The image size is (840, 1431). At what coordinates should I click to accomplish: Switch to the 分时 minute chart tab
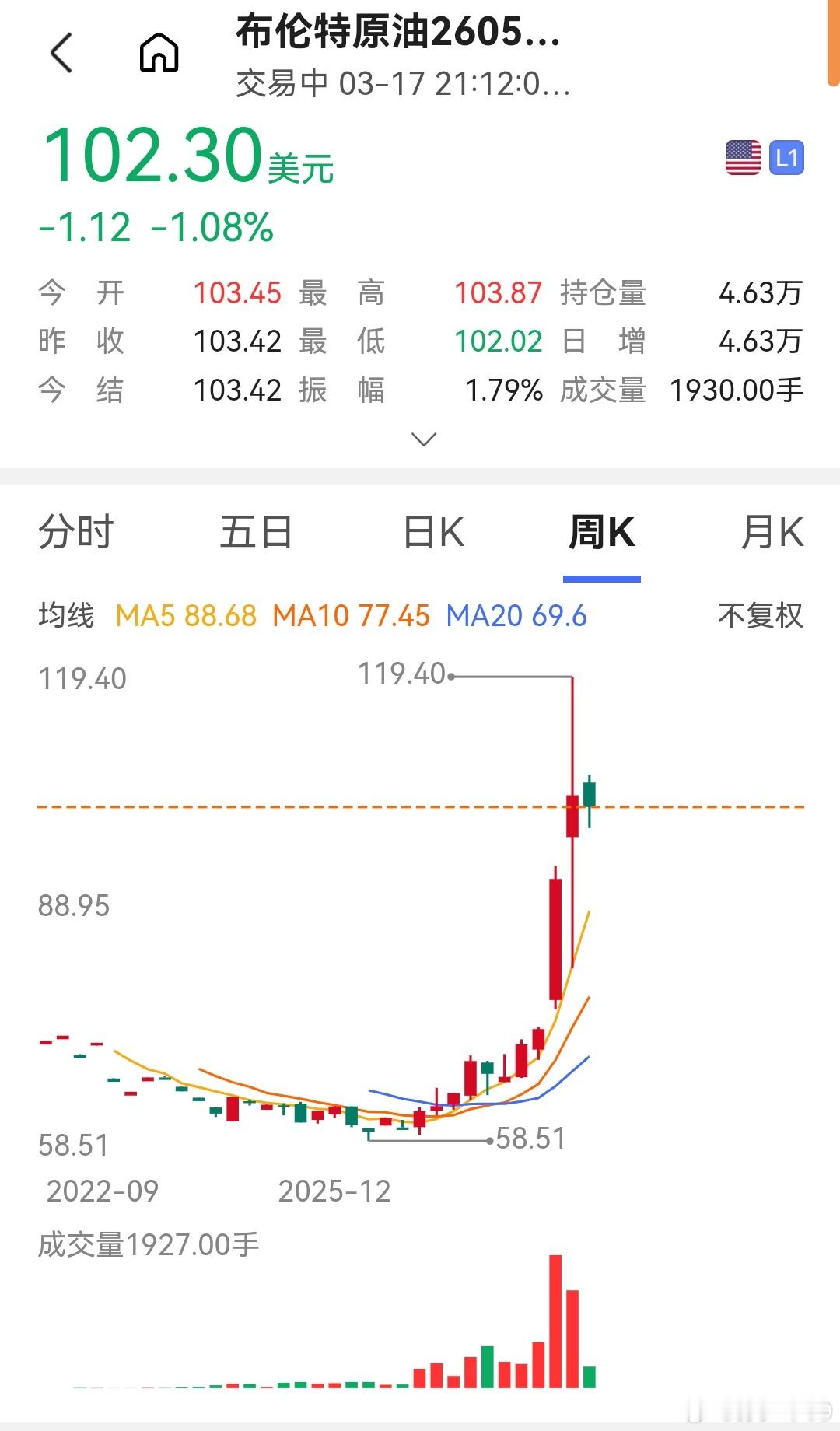pos(76,533)
